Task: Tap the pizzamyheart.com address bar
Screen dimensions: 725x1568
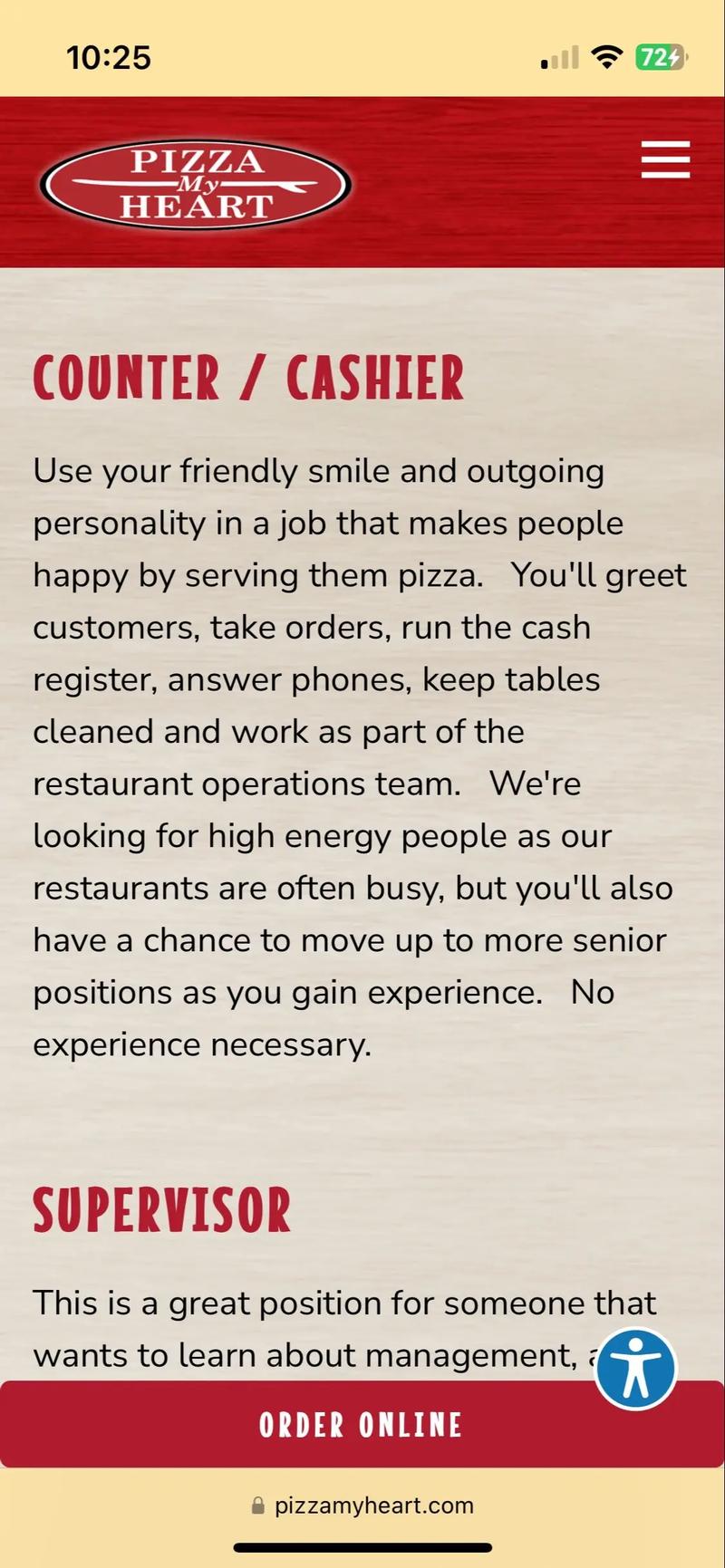Action: pyautogui.click(x=362, y=1505)
